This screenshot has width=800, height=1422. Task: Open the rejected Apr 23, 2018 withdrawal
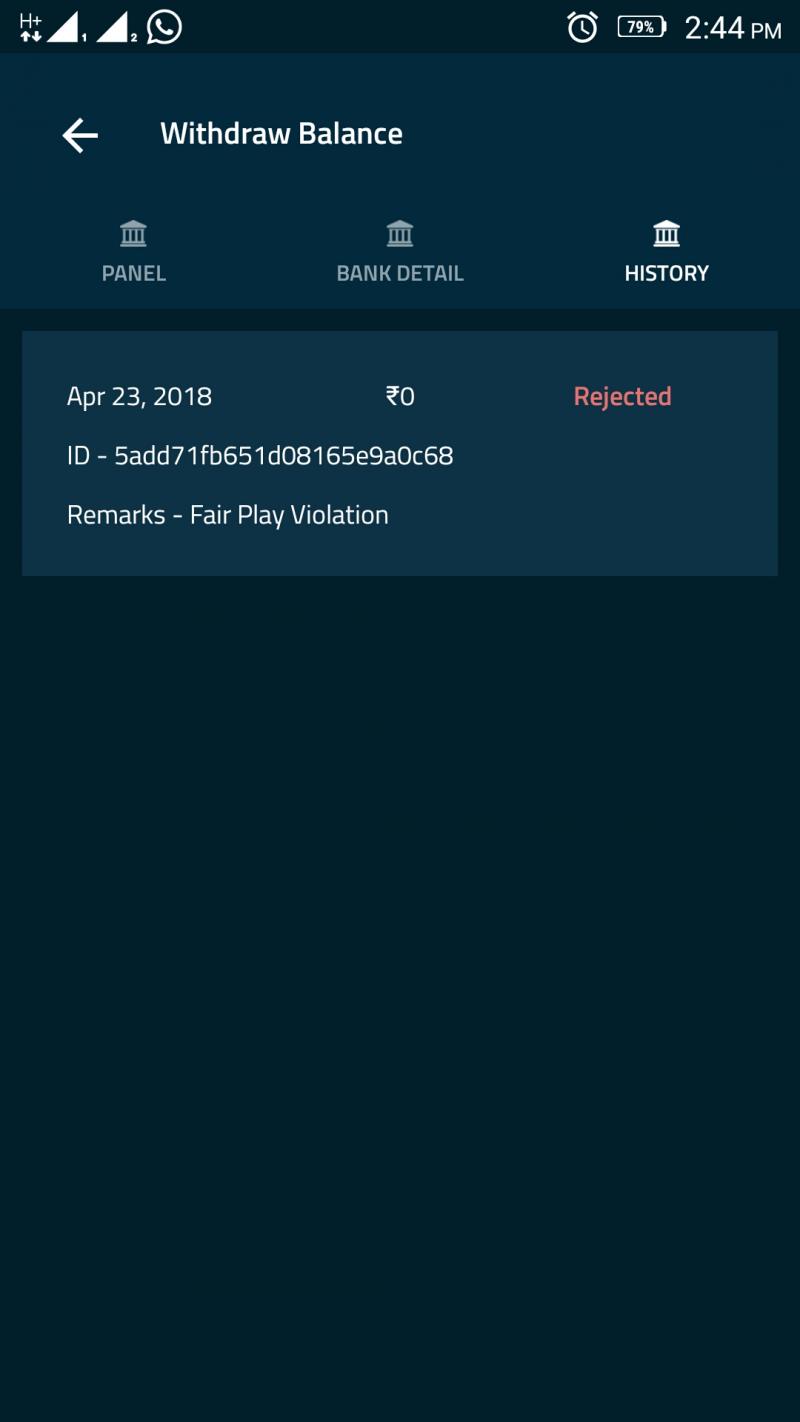coord(400,453)
